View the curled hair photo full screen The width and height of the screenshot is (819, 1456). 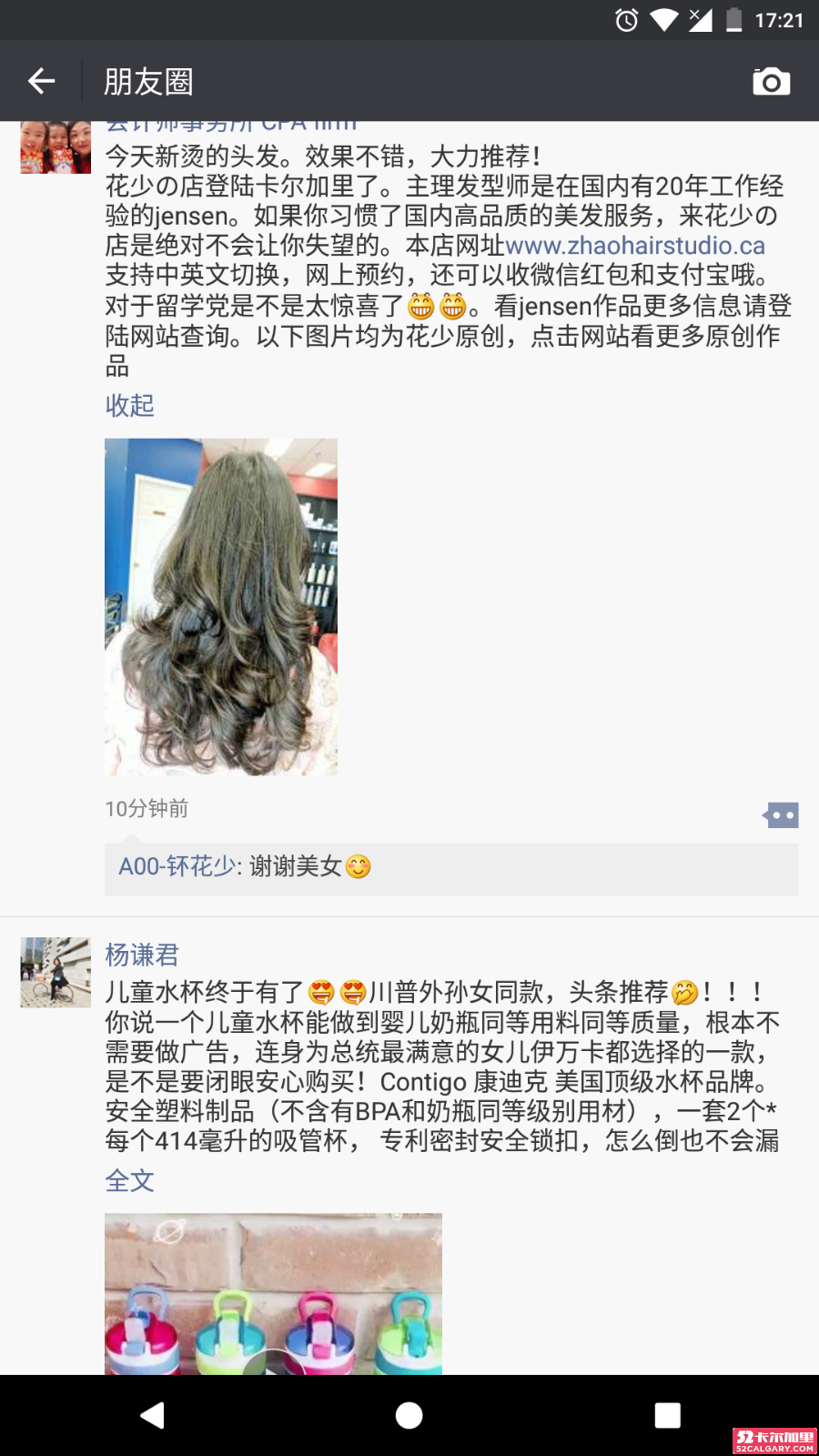point(221,607)
